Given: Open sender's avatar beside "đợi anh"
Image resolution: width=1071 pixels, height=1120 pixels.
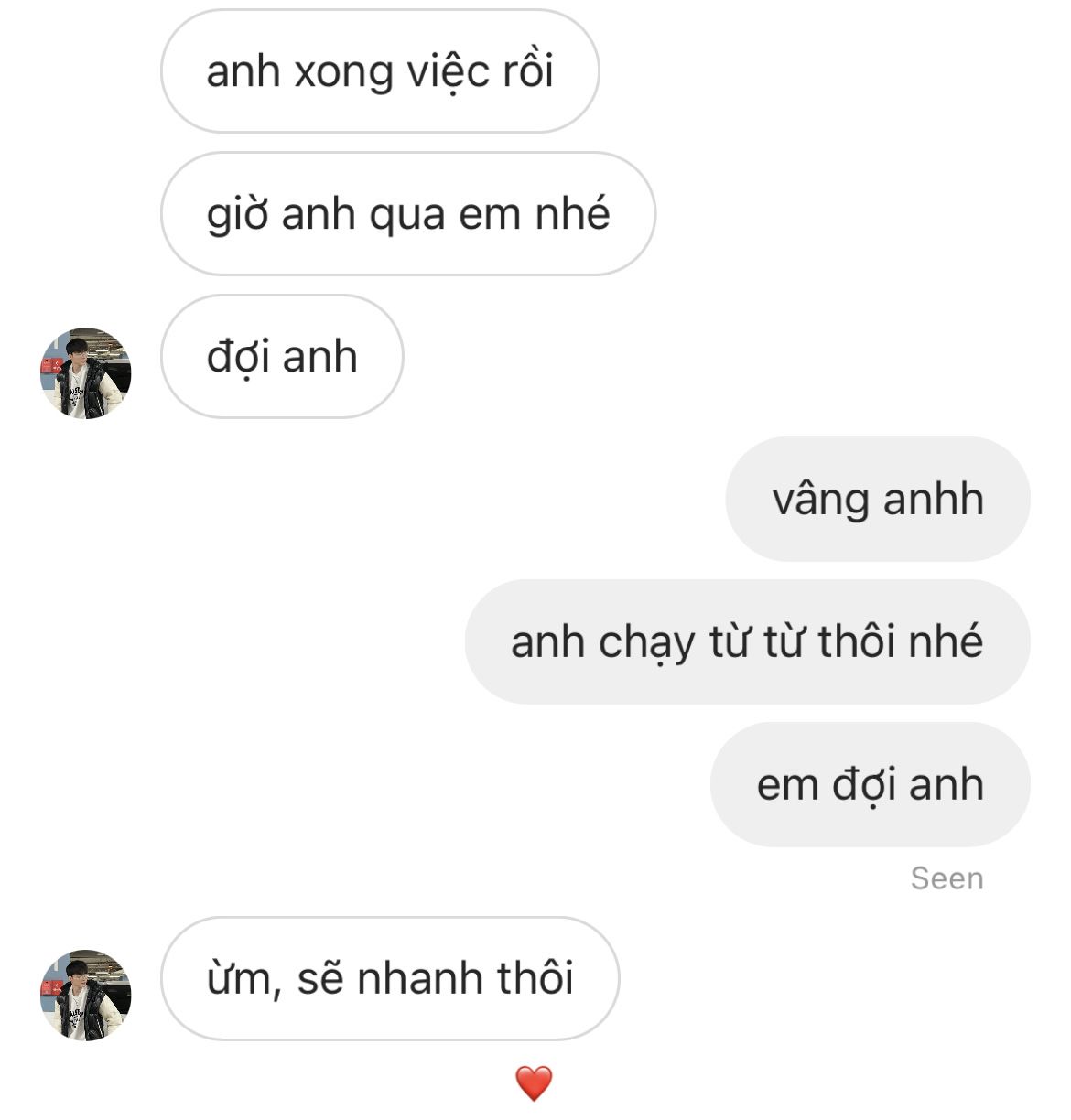Looking at the screenshot, I should (x=85, y=373).
